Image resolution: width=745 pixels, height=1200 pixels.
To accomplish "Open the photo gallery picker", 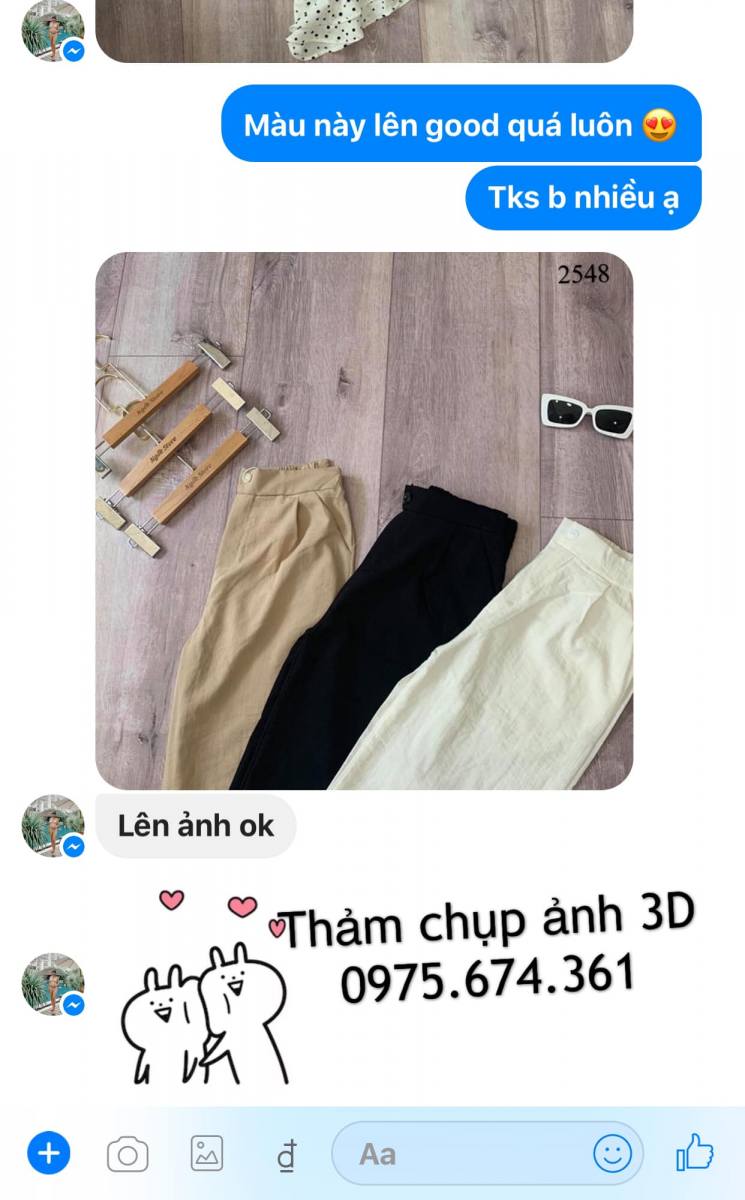I will tap(207, 1154).
